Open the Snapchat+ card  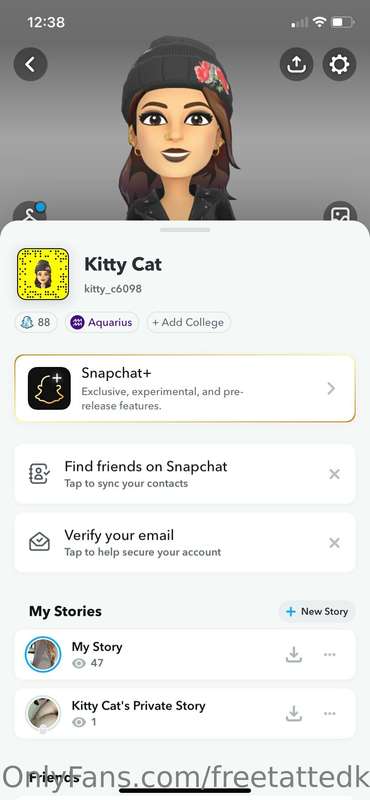tap(185, 389)
